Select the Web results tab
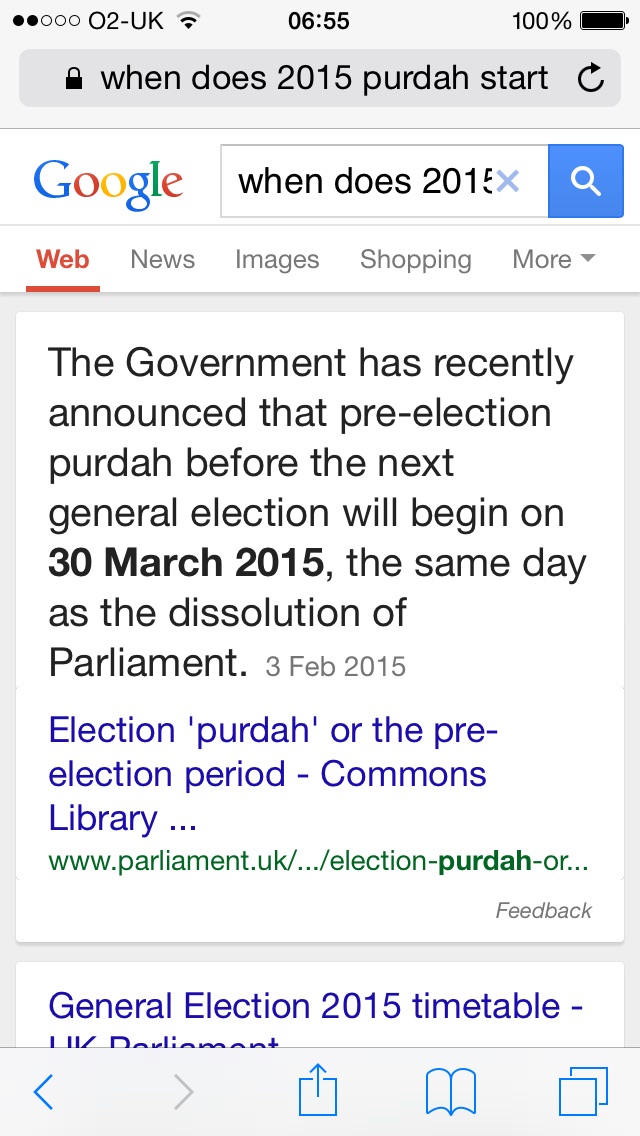Image resolution: width=640 pixels, height=1136 pixels. [x=63, y=260]
